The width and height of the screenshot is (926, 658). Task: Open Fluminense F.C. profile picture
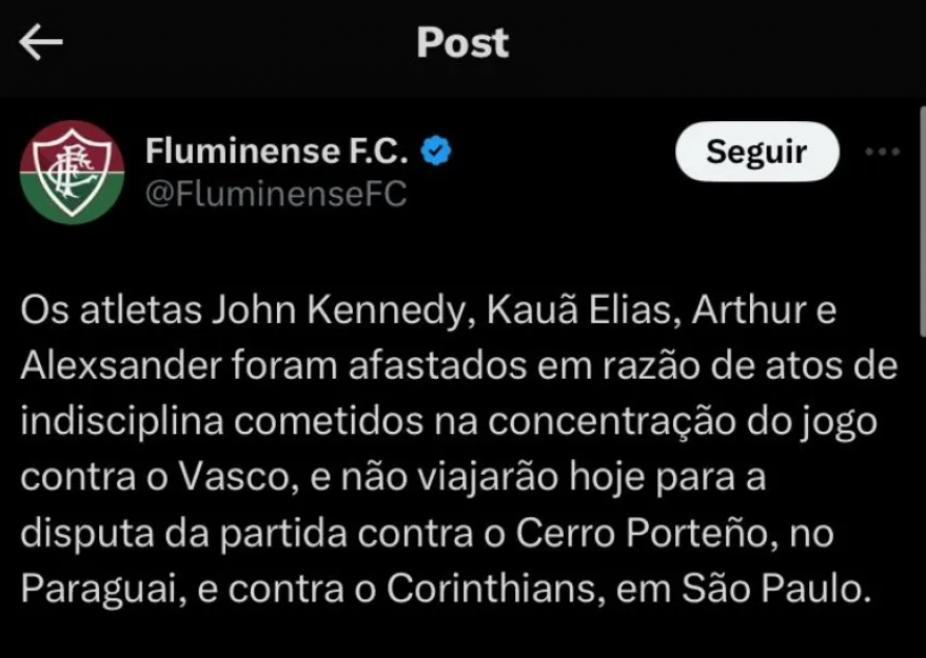[x=72, y=172]
